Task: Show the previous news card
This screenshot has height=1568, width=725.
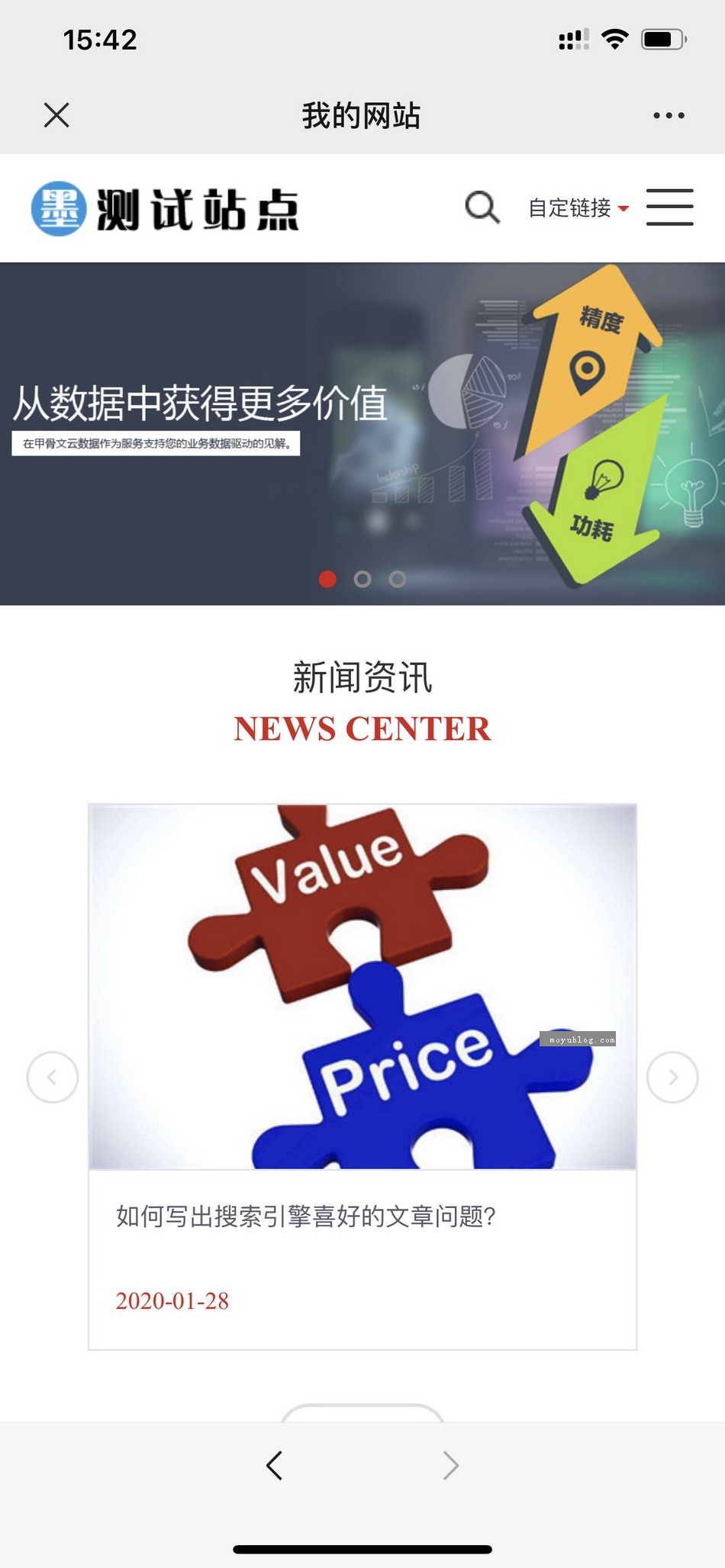Action: pos(53,1077)
